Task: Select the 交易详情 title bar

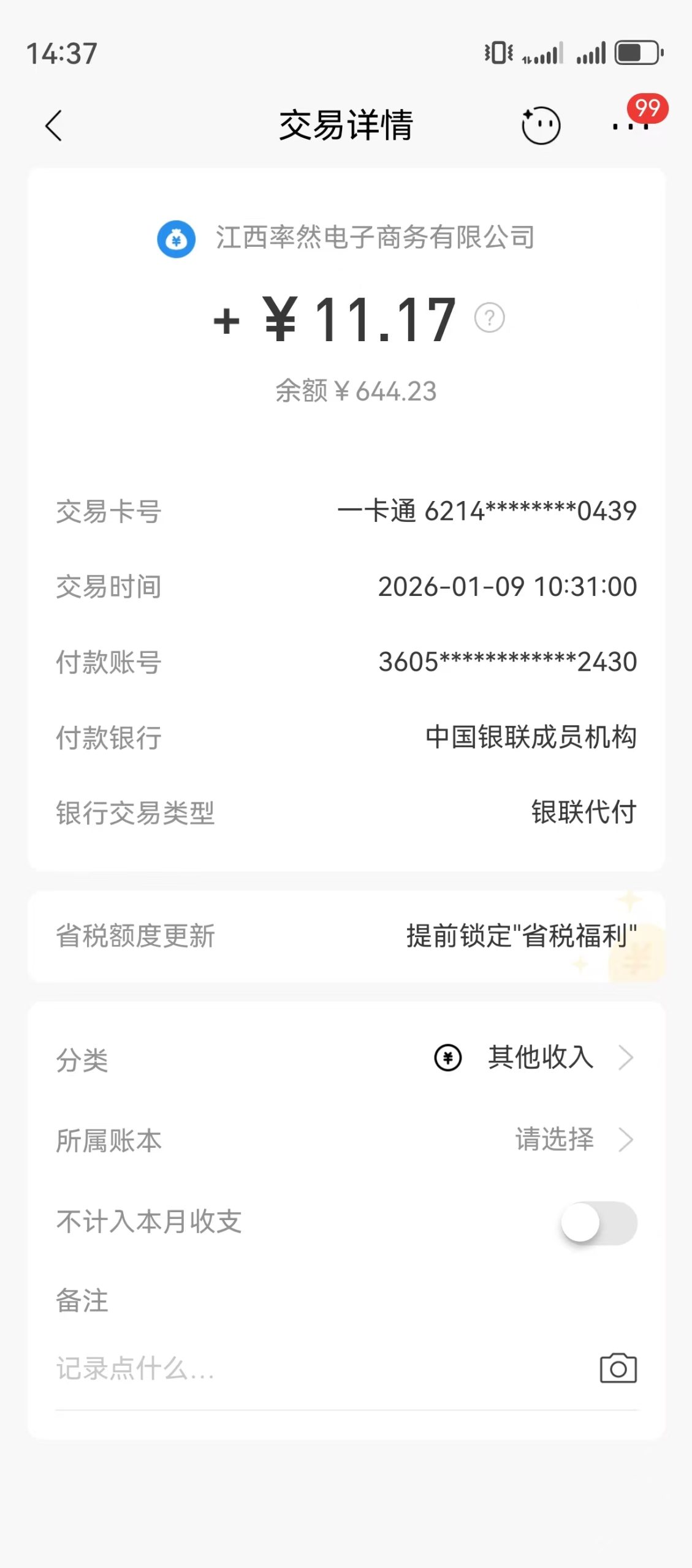Action: (x=346, y=124)
